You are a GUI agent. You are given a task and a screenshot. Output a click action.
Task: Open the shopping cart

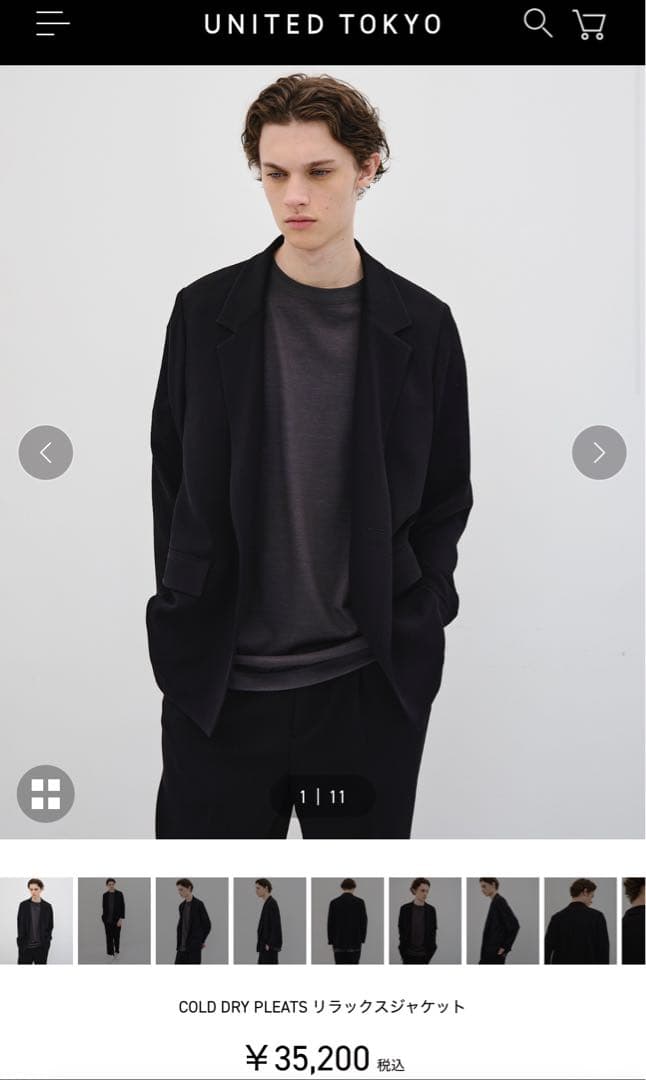[x=590, y=24]
